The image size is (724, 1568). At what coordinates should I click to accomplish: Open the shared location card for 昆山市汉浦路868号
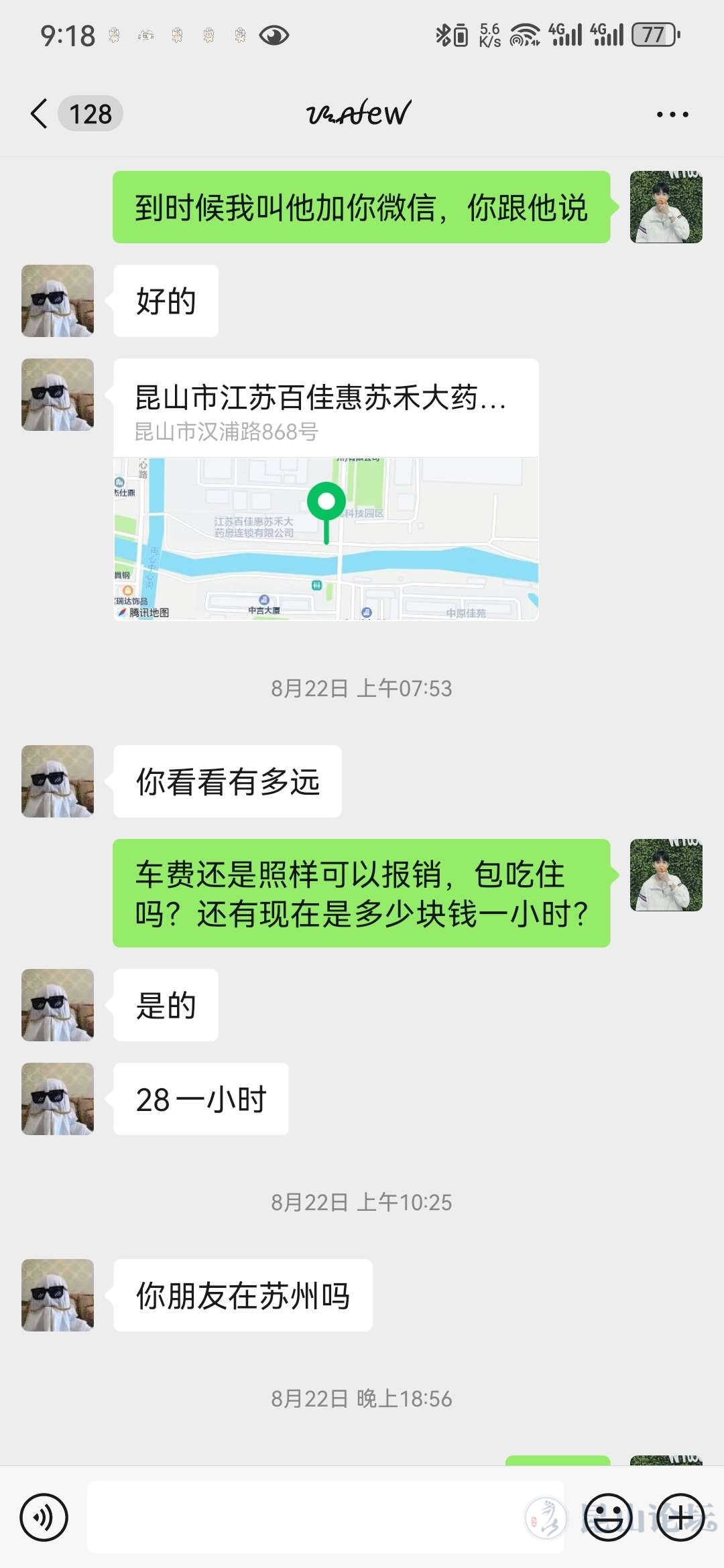point(326,489)
